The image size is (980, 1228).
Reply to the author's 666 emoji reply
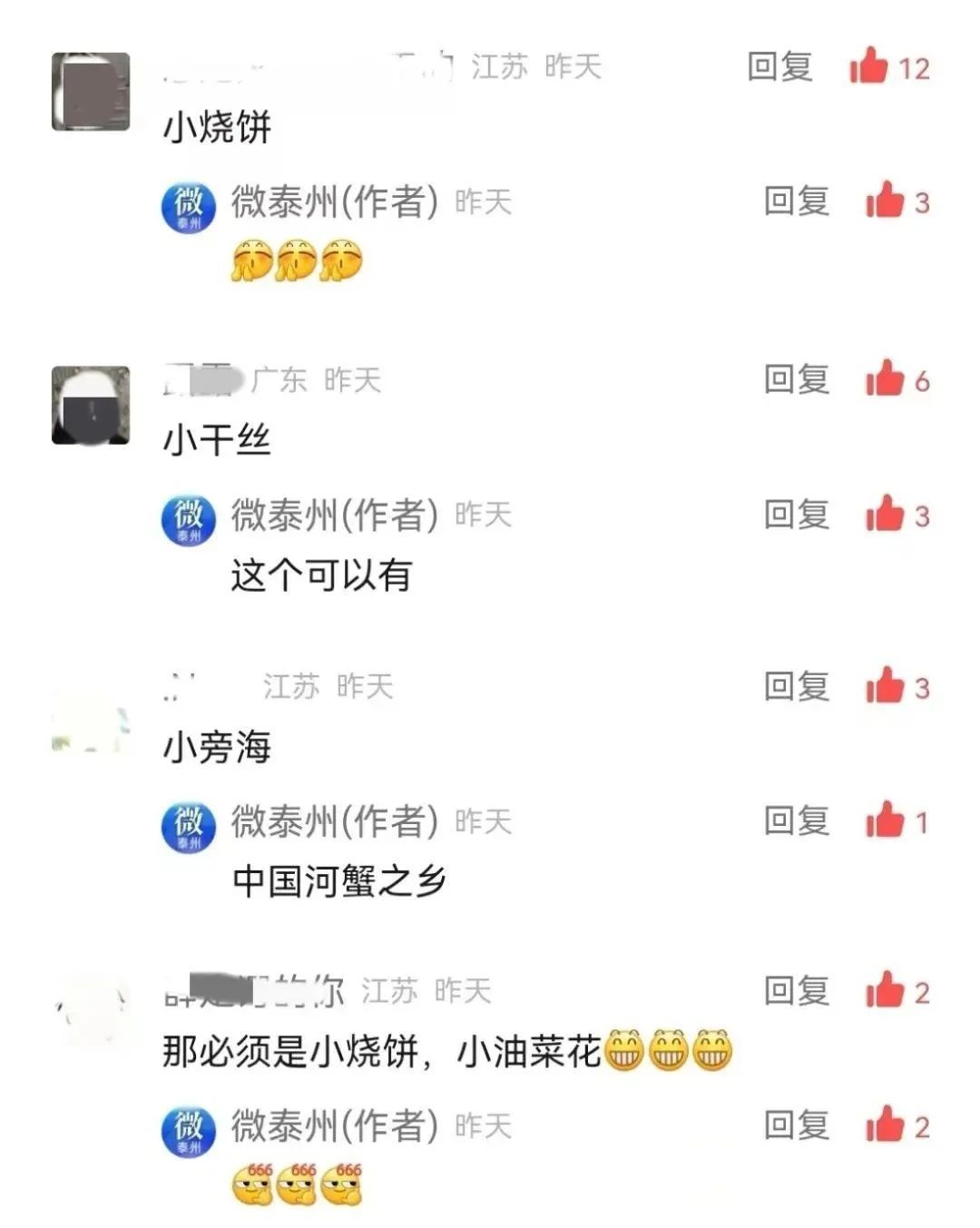[x=796, y=1125]
